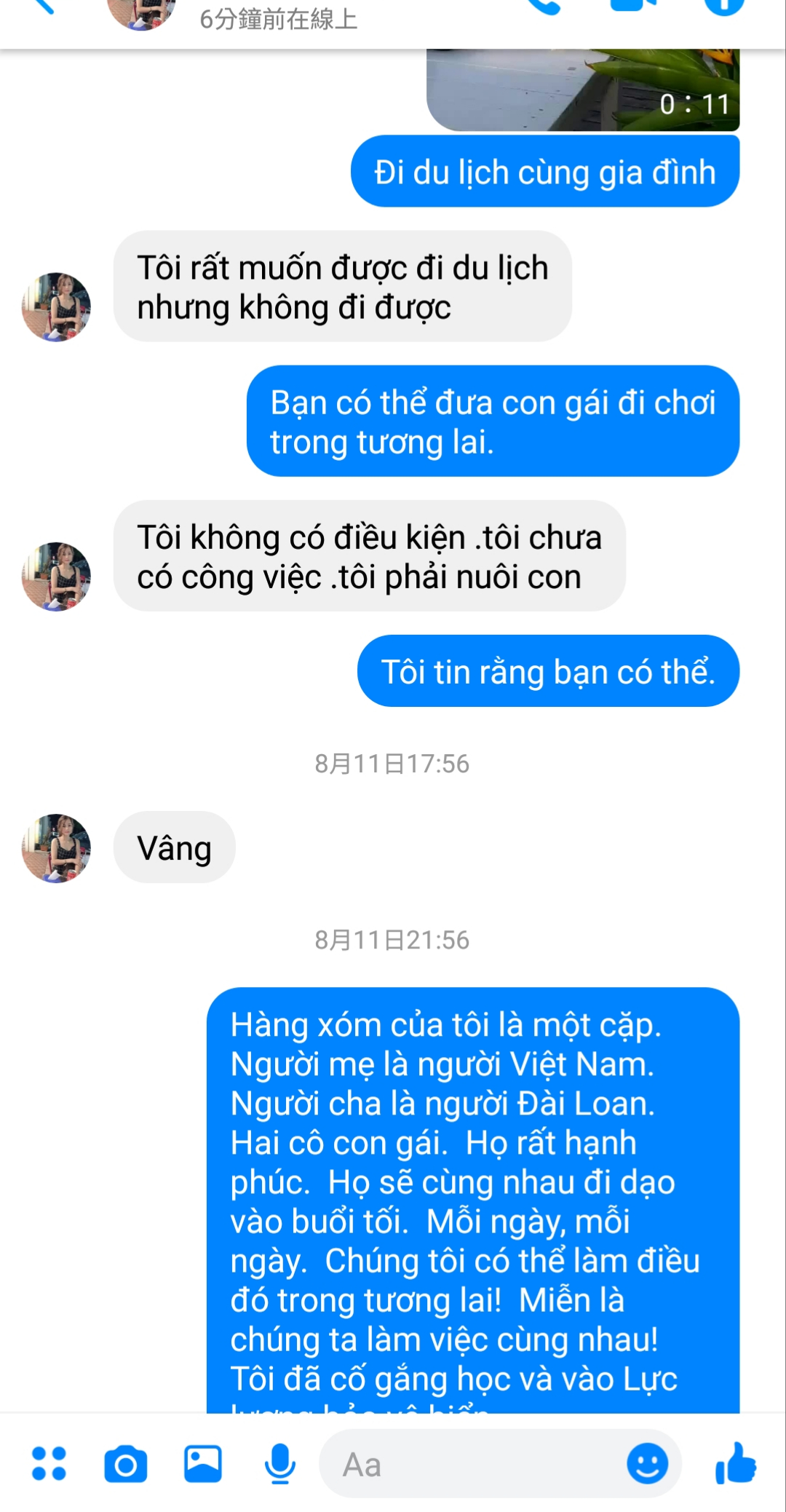
Task: Start a voice call
Action: [544, 6]
